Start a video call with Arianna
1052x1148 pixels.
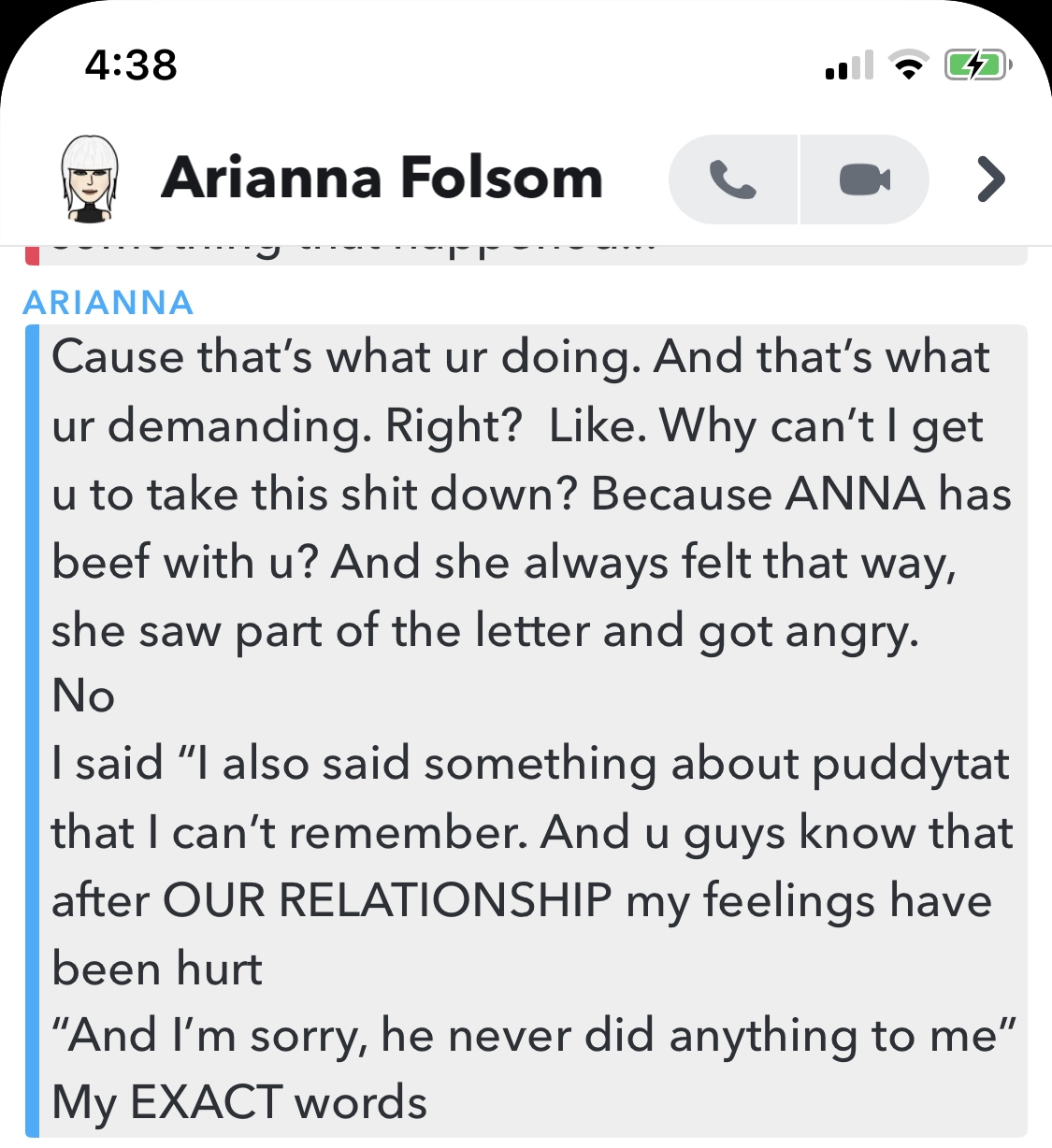(x=864, y=179)
